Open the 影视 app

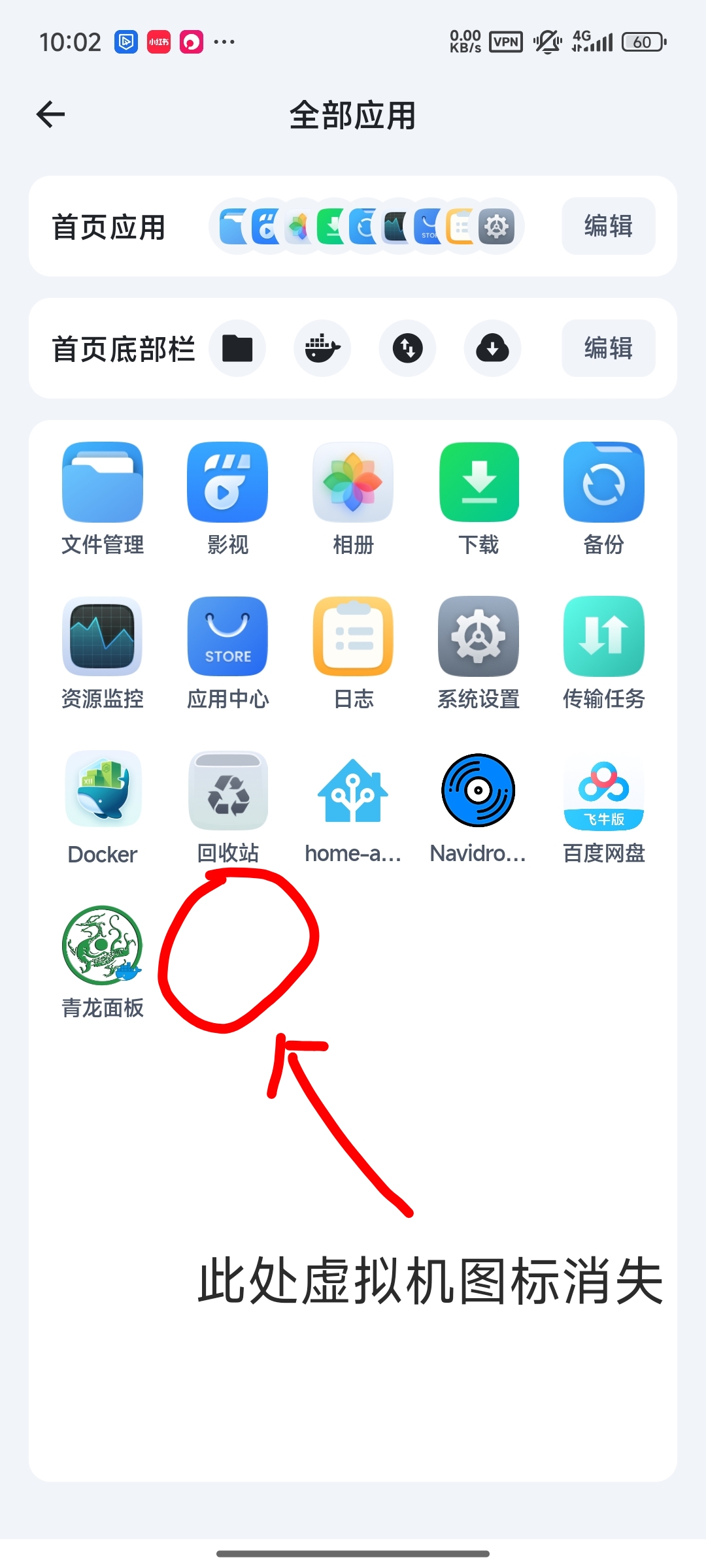(227, 483)
